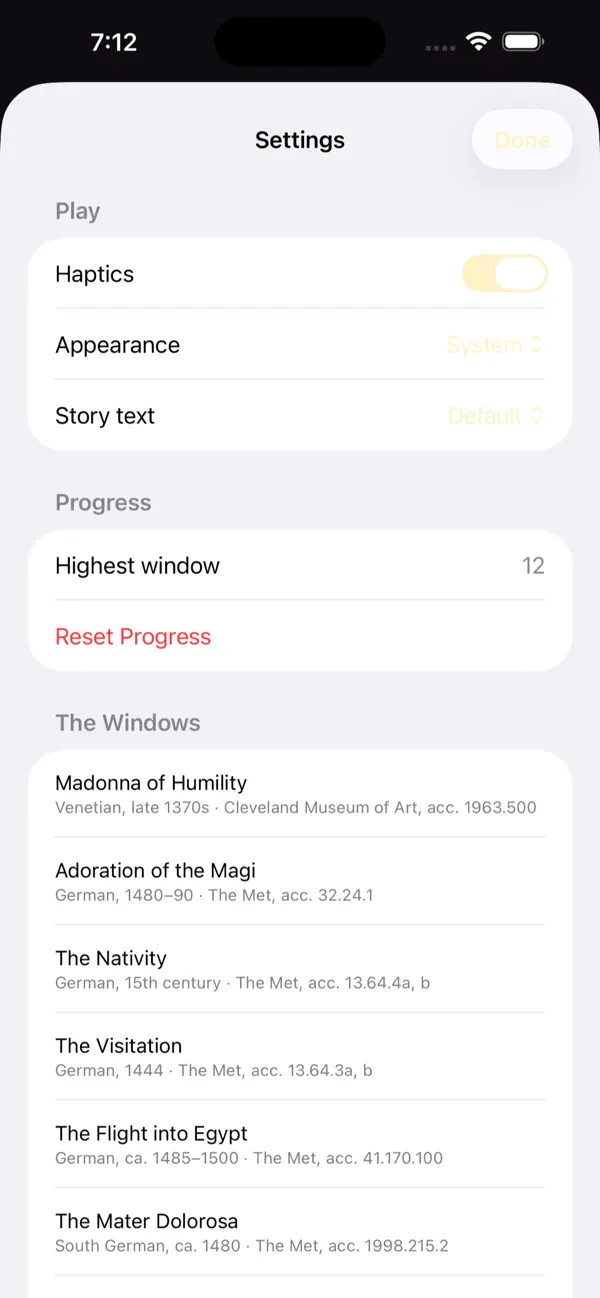Select Reset Progress
Screen dimensions: 600x1298
[133, 637]
